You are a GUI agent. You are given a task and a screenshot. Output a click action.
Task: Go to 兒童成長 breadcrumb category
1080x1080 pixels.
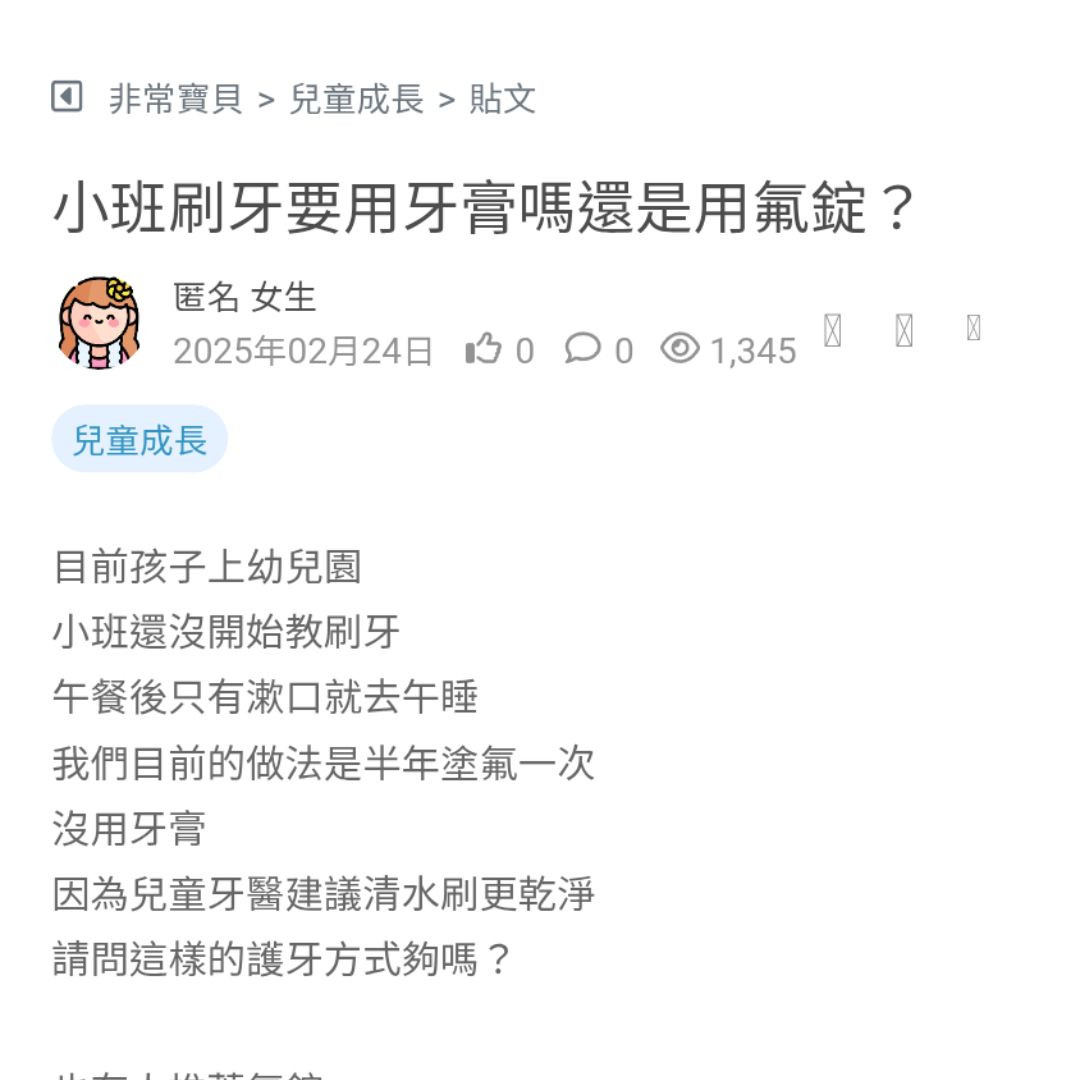356,99
